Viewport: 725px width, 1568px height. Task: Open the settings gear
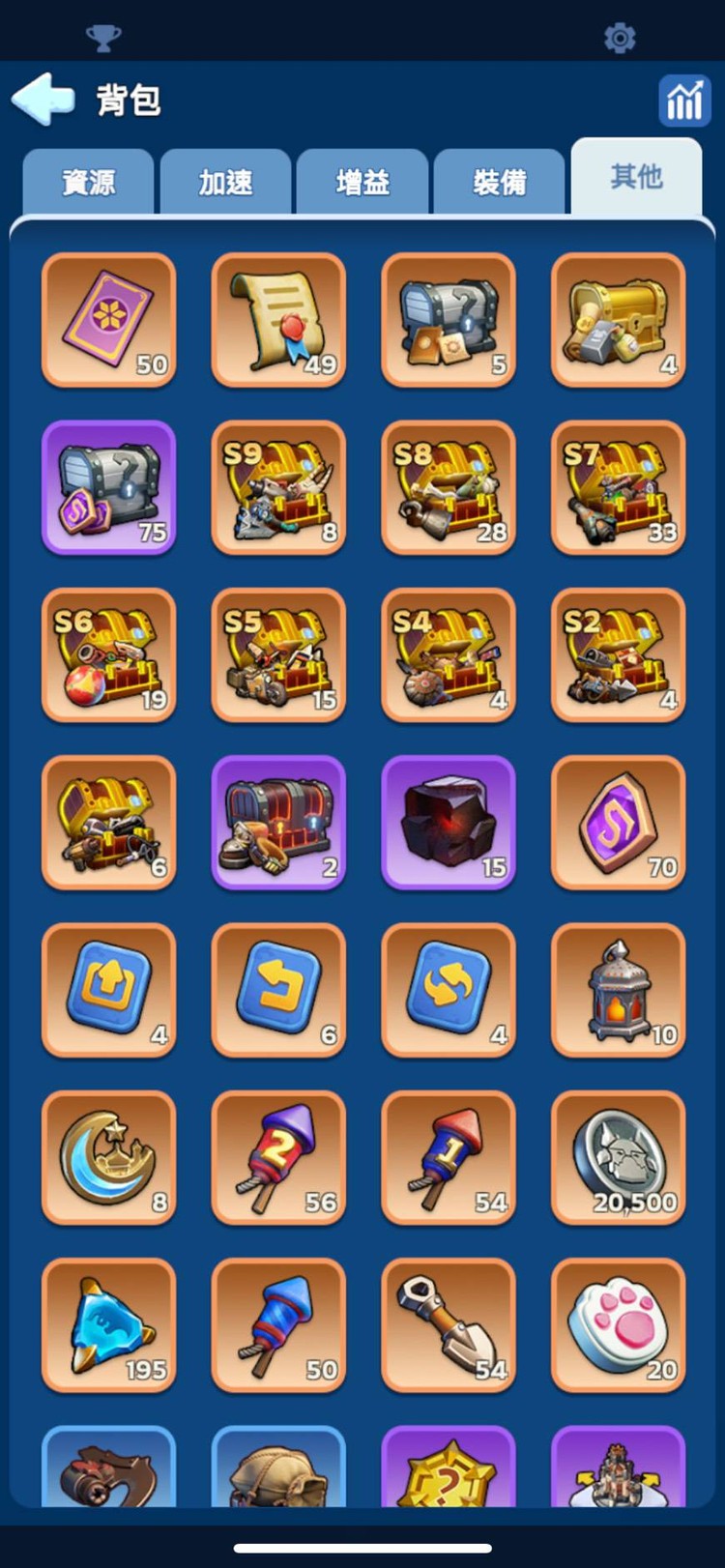[x=620, y=38]
